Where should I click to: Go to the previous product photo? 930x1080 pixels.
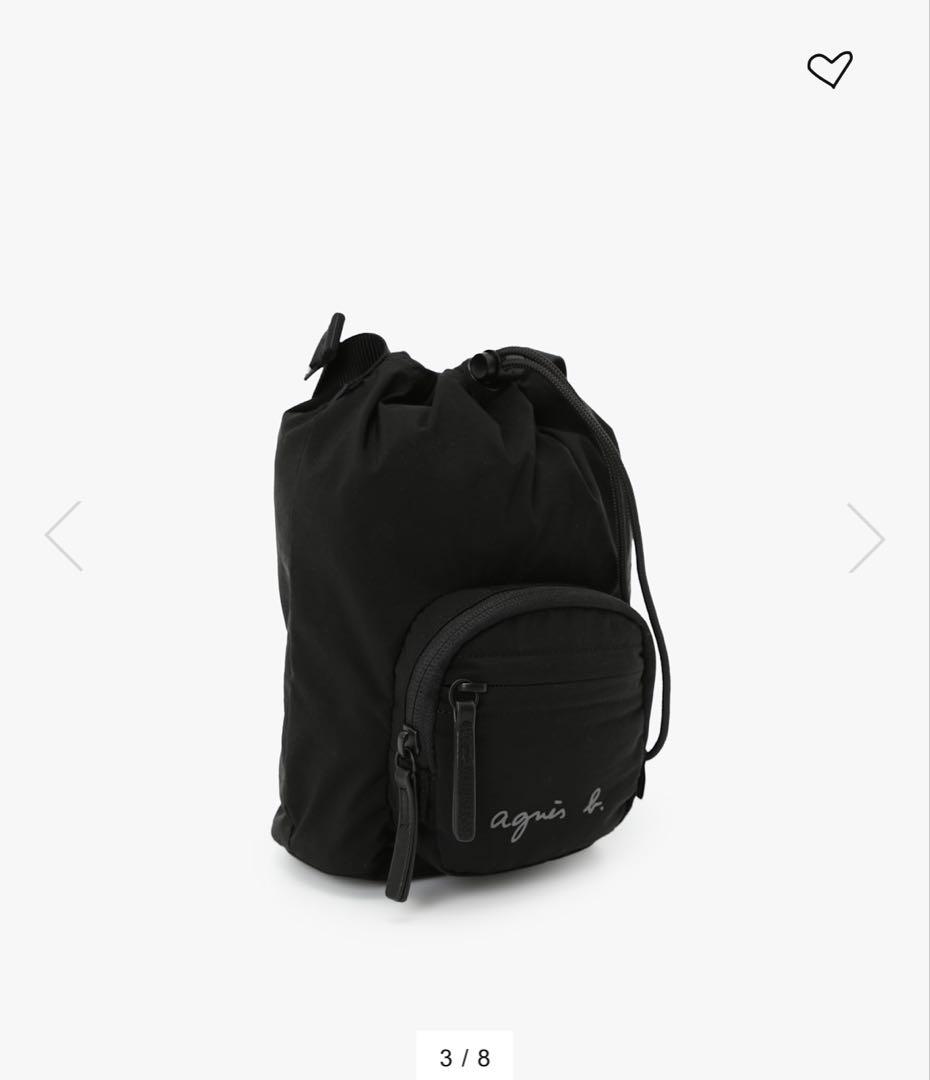[x=64, y=537]
